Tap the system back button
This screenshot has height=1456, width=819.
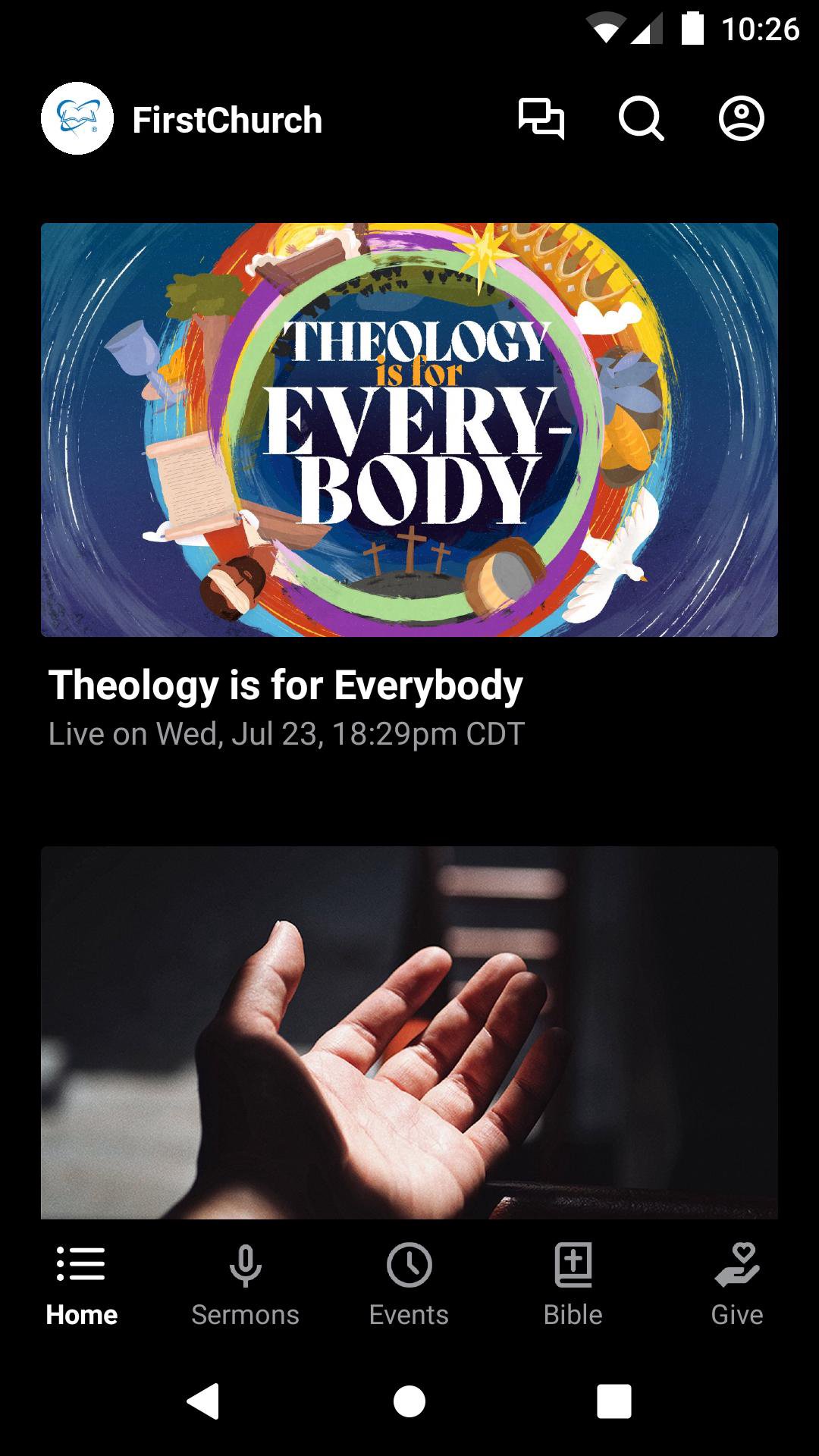pyautogui.click(x=203, y=1401)
